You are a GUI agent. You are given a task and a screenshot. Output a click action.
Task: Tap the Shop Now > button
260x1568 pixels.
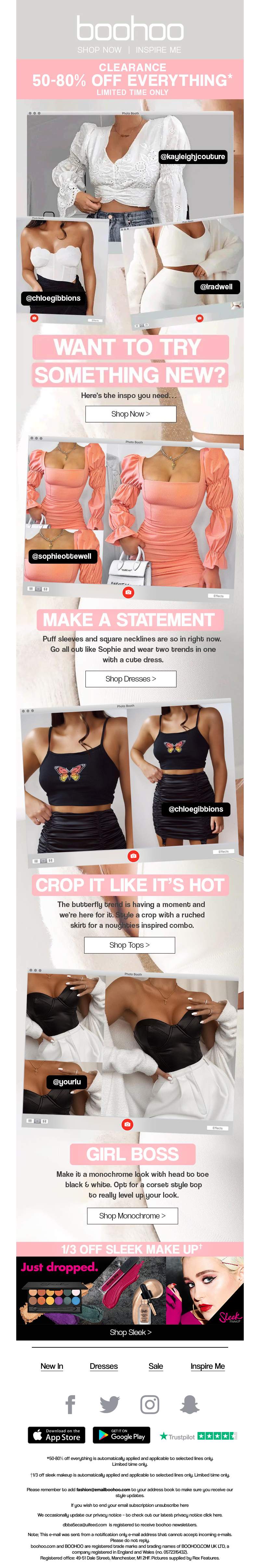[x=130, y=414]
